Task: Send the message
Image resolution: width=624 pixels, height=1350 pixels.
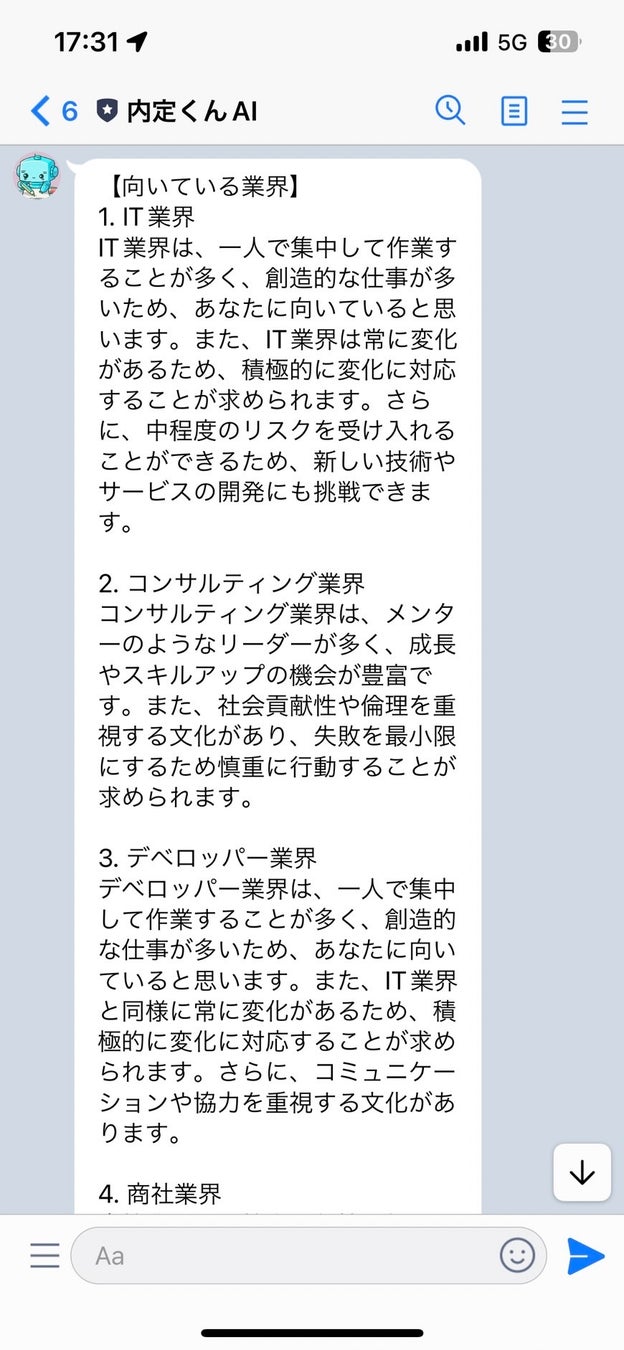Action: click(585, 1255)
